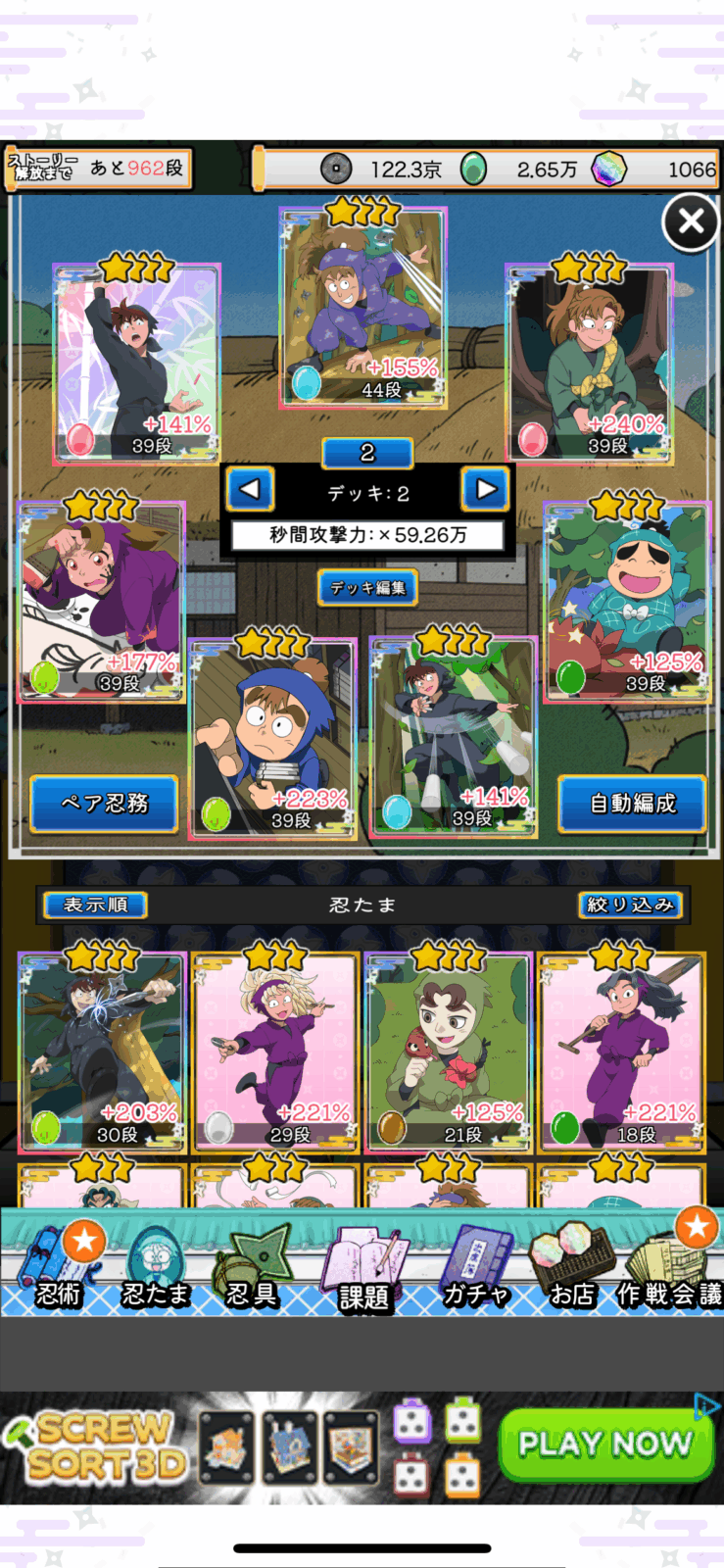Screen dimensions: 724x1568
Task: Pick the +203% 30段 card from the list
Action: (x=102, y=1051)
